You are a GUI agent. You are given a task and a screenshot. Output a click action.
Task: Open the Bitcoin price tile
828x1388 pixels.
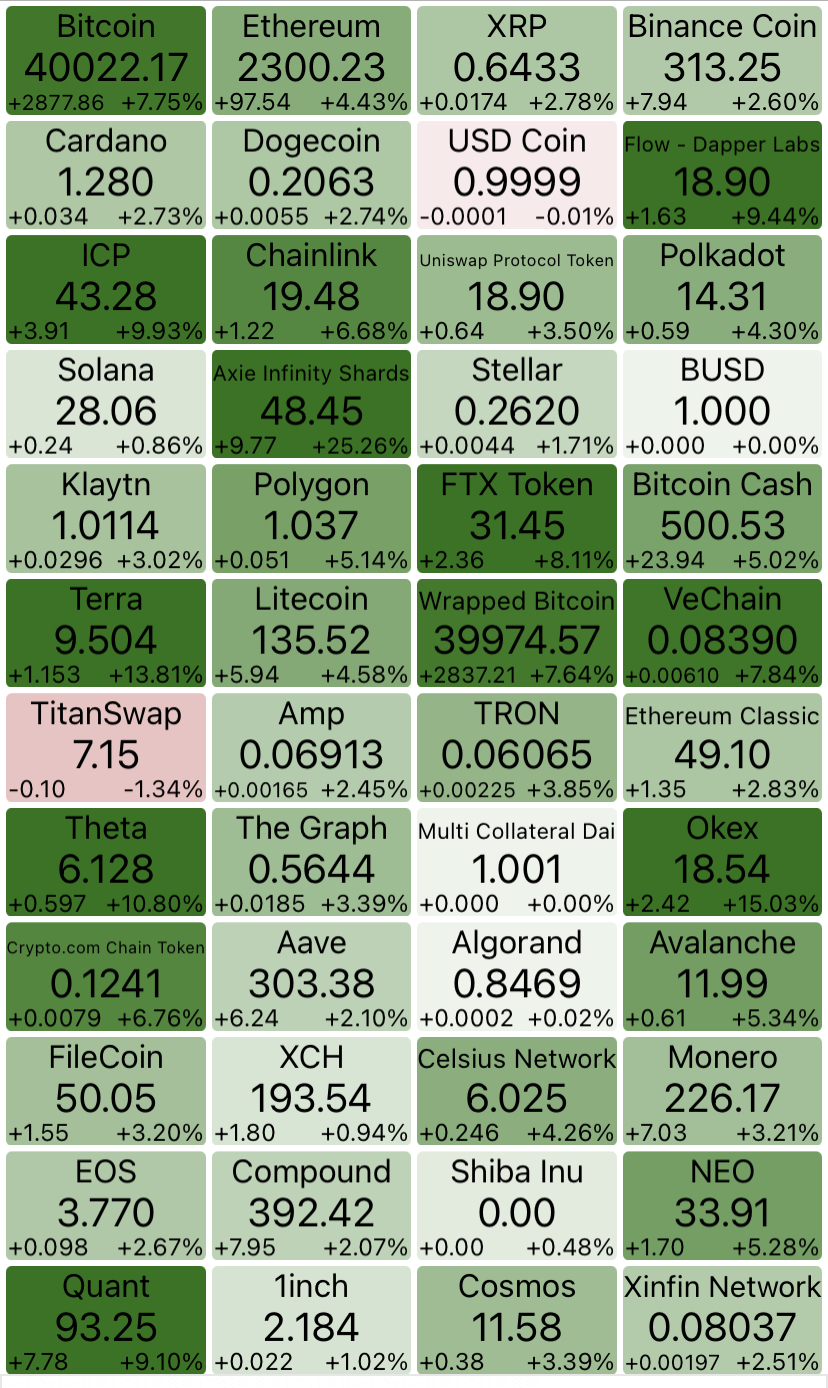[x=106, y=60]
